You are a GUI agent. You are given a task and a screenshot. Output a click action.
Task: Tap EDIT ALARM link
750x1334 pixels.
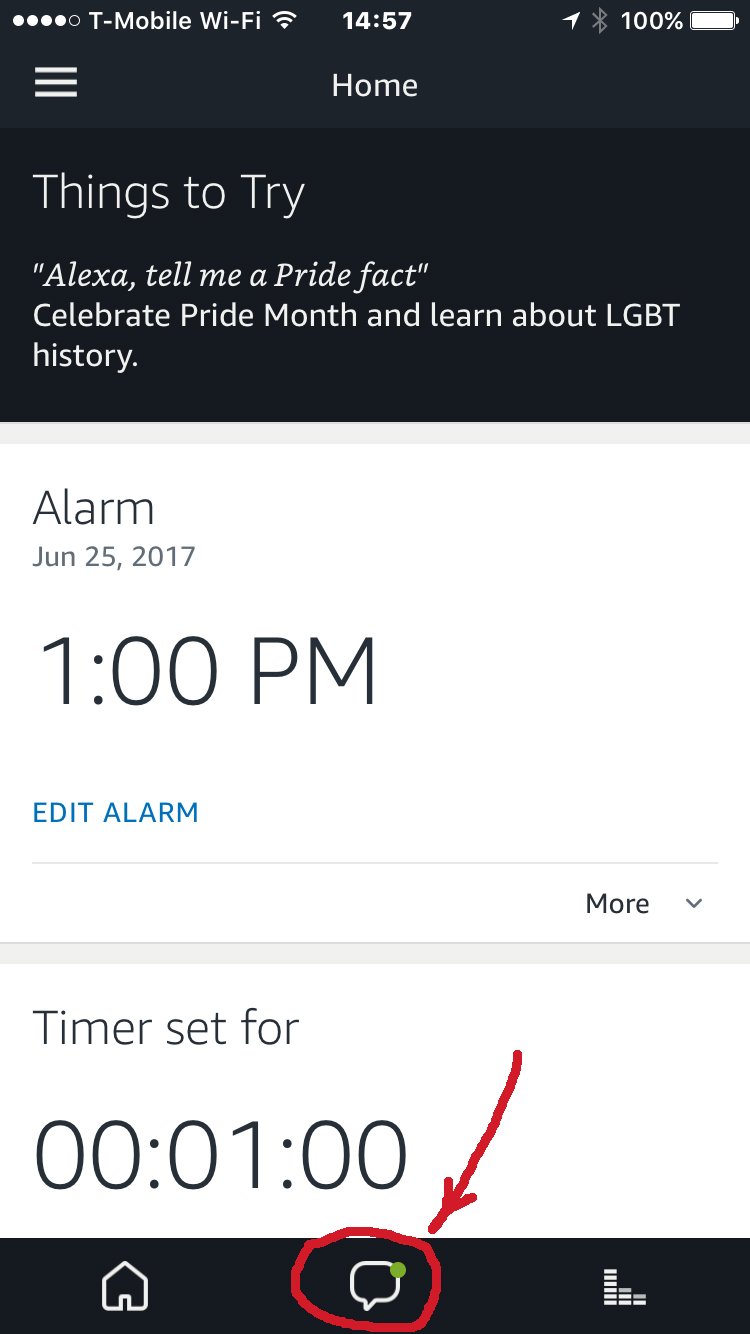tap(116, 812)
